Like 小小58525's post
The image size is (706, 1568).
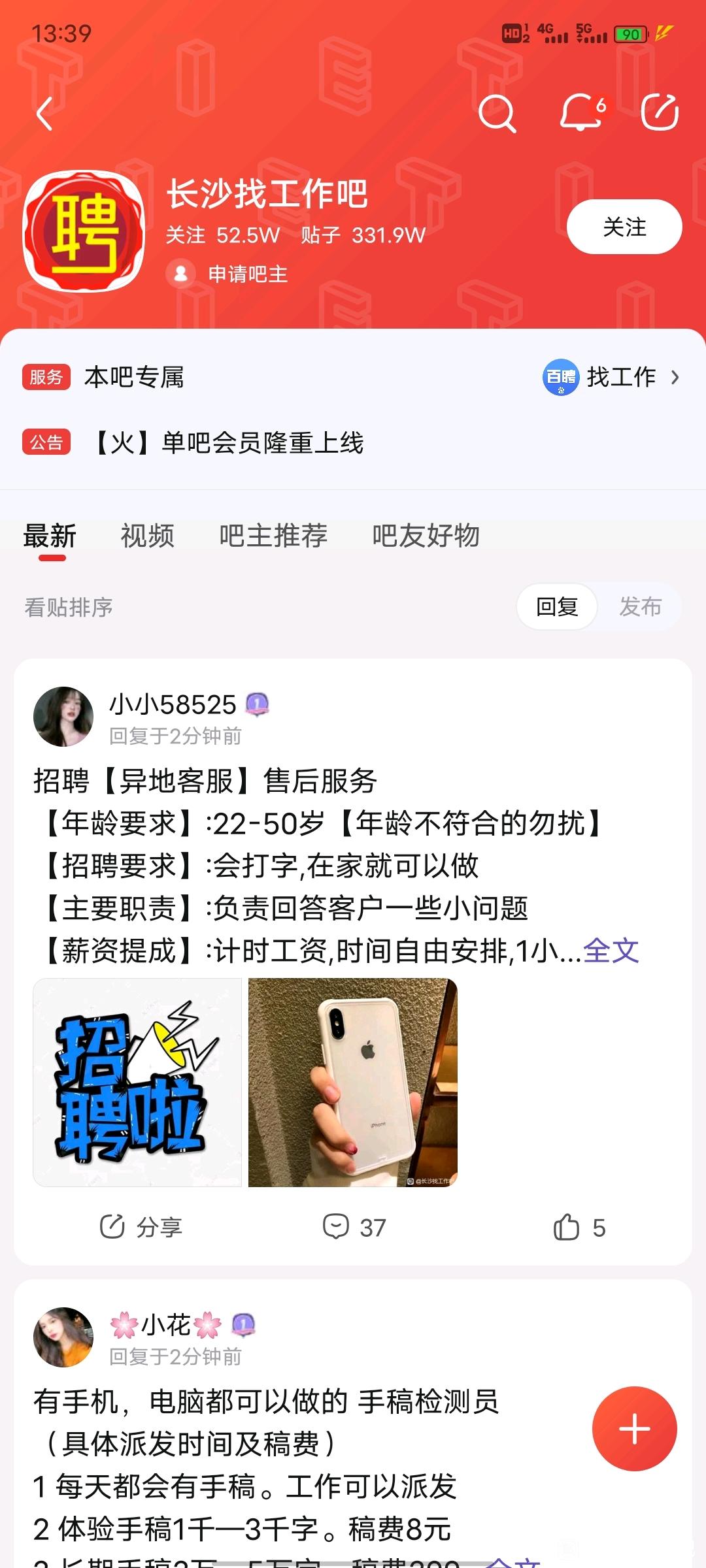pyautogui.click(x=579, y=1227)
